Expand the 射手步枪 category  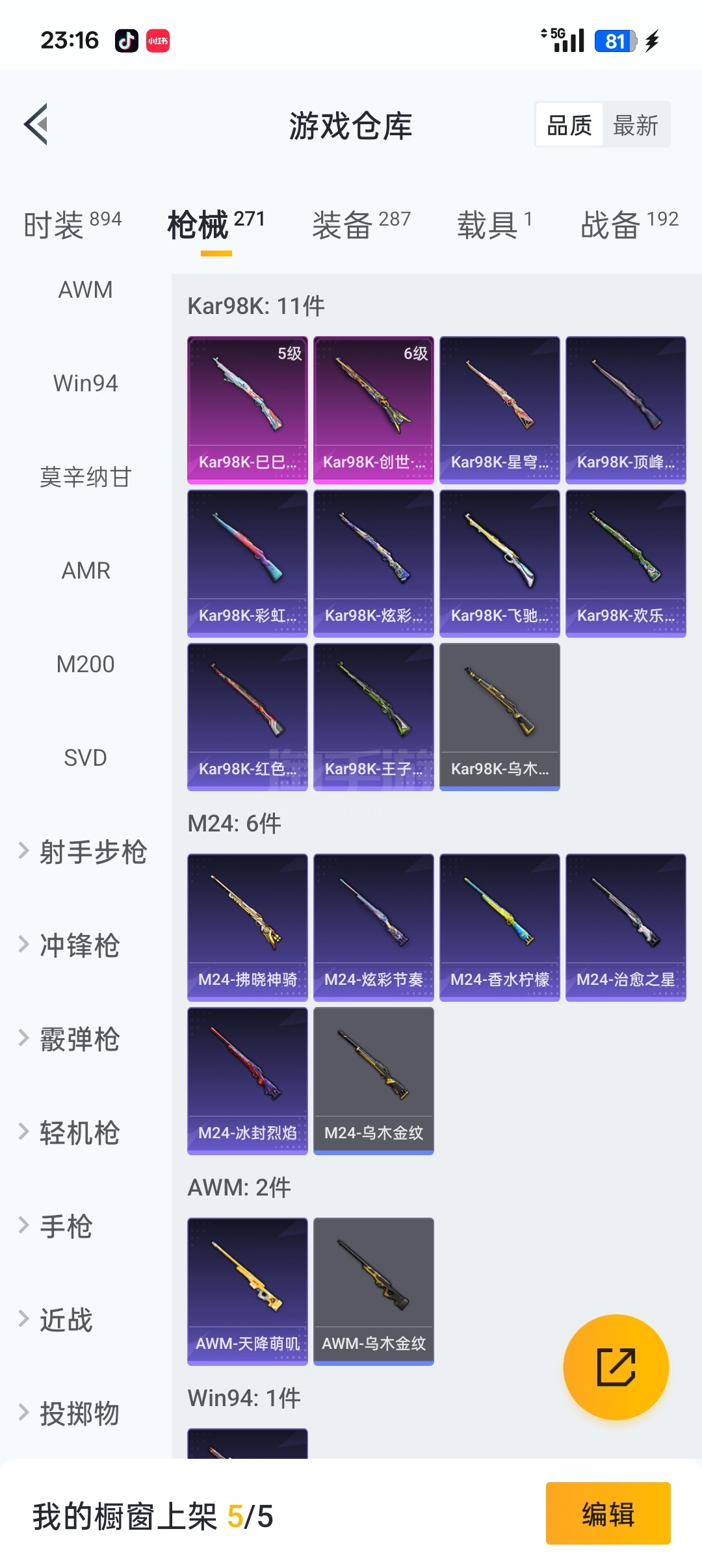[84, 852]
